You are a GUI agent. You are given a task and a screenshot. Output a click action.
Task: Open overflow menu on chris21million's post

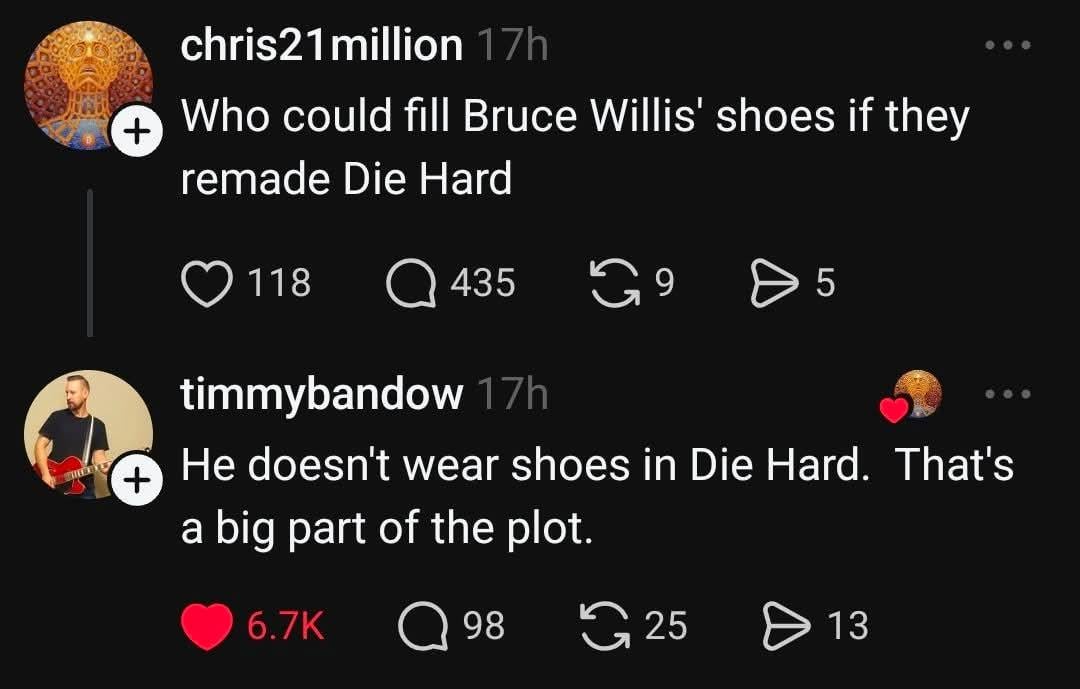pos(1007,46)
